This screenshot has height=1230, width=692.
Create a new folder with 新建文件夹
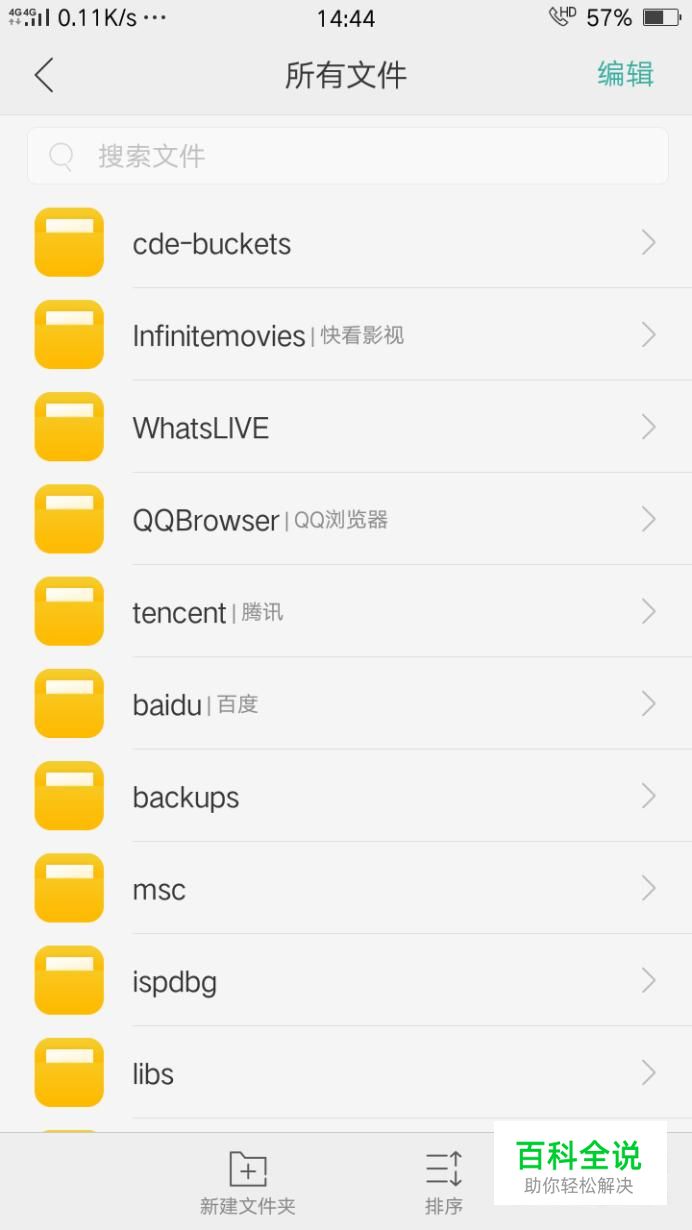pyautogui.click(x=248, y=1182)
